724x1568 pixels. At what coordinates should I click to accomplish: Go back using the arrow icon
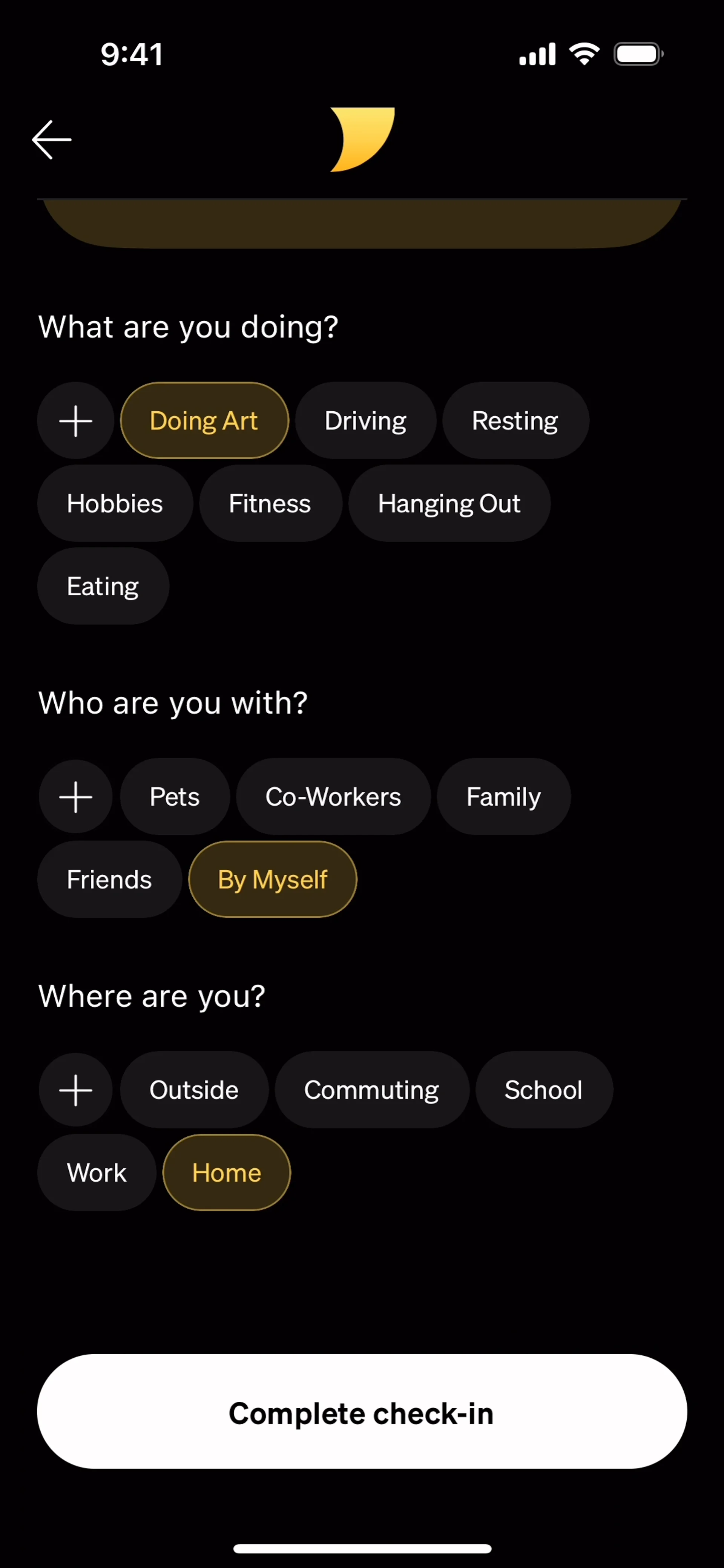pyautogui.click(x=52, y=139)
